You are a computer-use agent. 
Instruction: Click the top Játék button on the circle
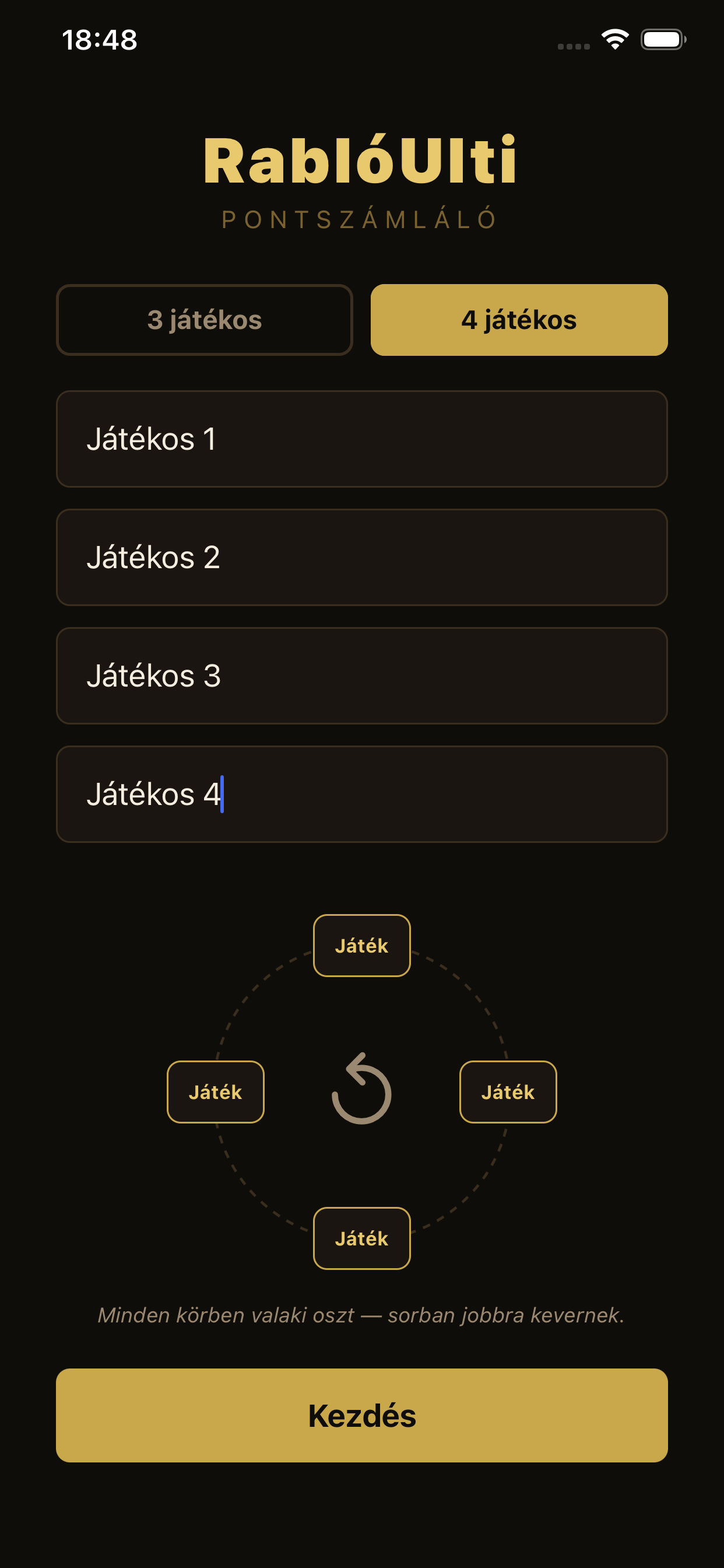tap(361, 946)
